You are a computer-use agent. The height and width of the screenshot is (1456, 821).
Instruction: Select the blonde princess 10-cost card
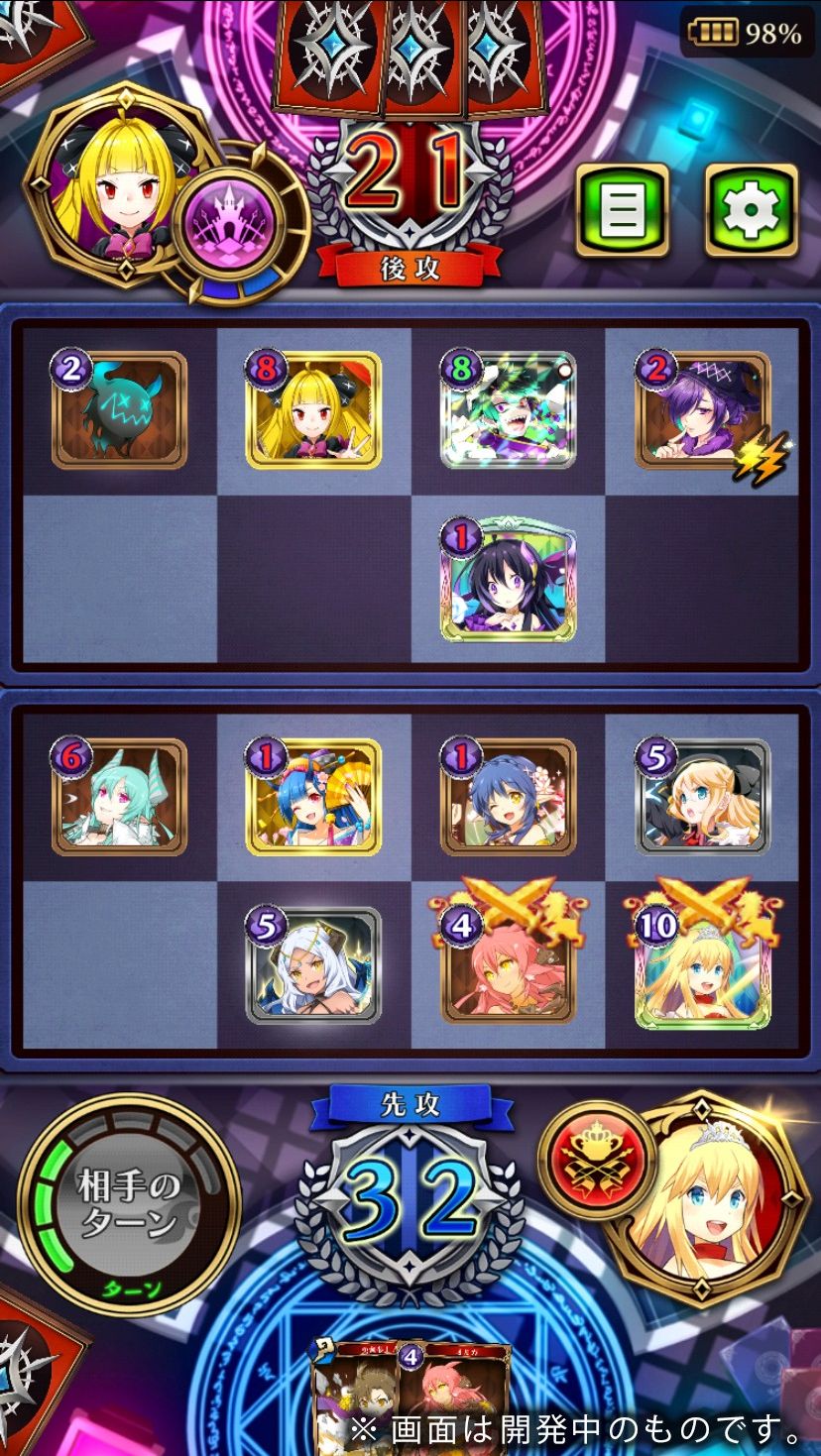tap(702, 964)
